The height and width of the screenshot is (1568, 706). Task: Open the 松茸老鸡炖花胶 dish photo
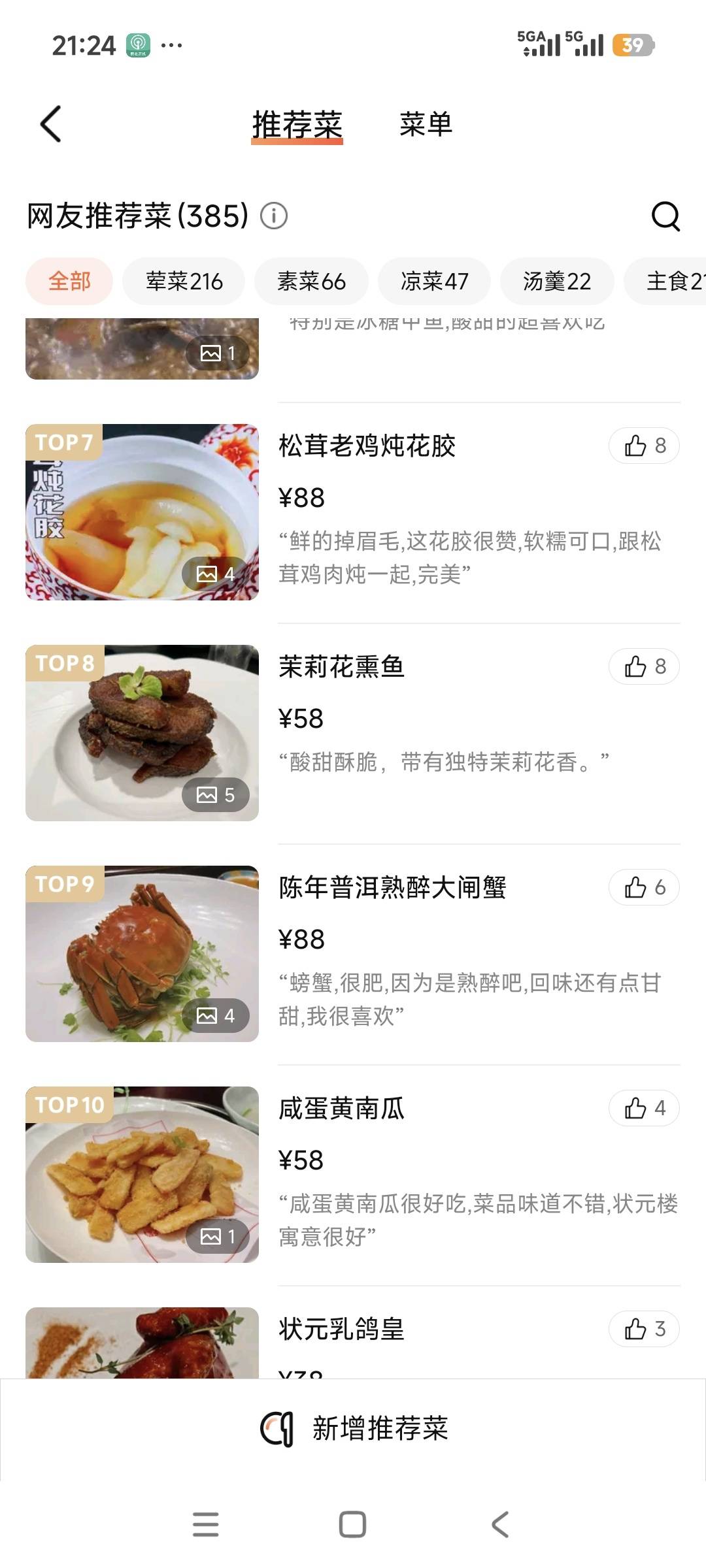click(142, 512)
